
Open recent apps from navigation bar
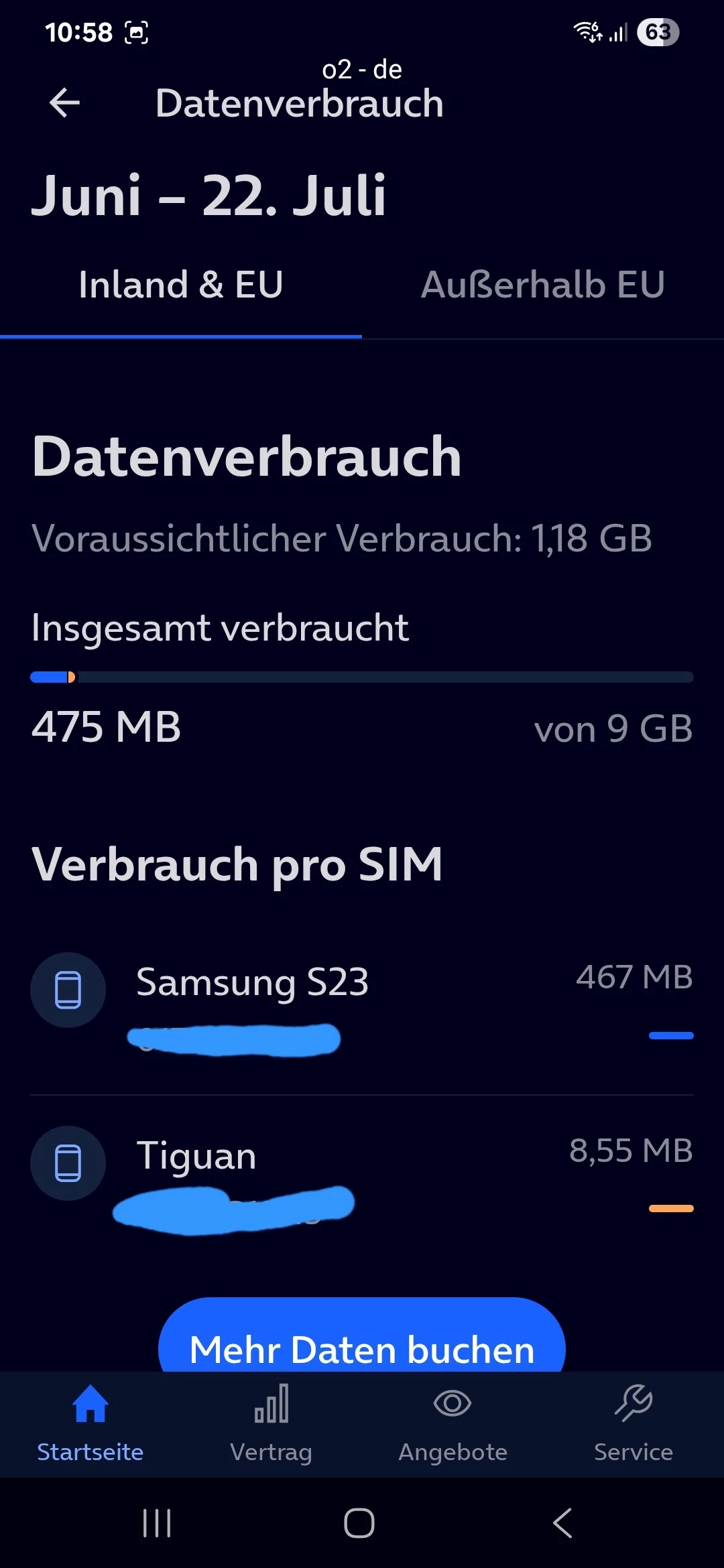(x=157, y=1523)
